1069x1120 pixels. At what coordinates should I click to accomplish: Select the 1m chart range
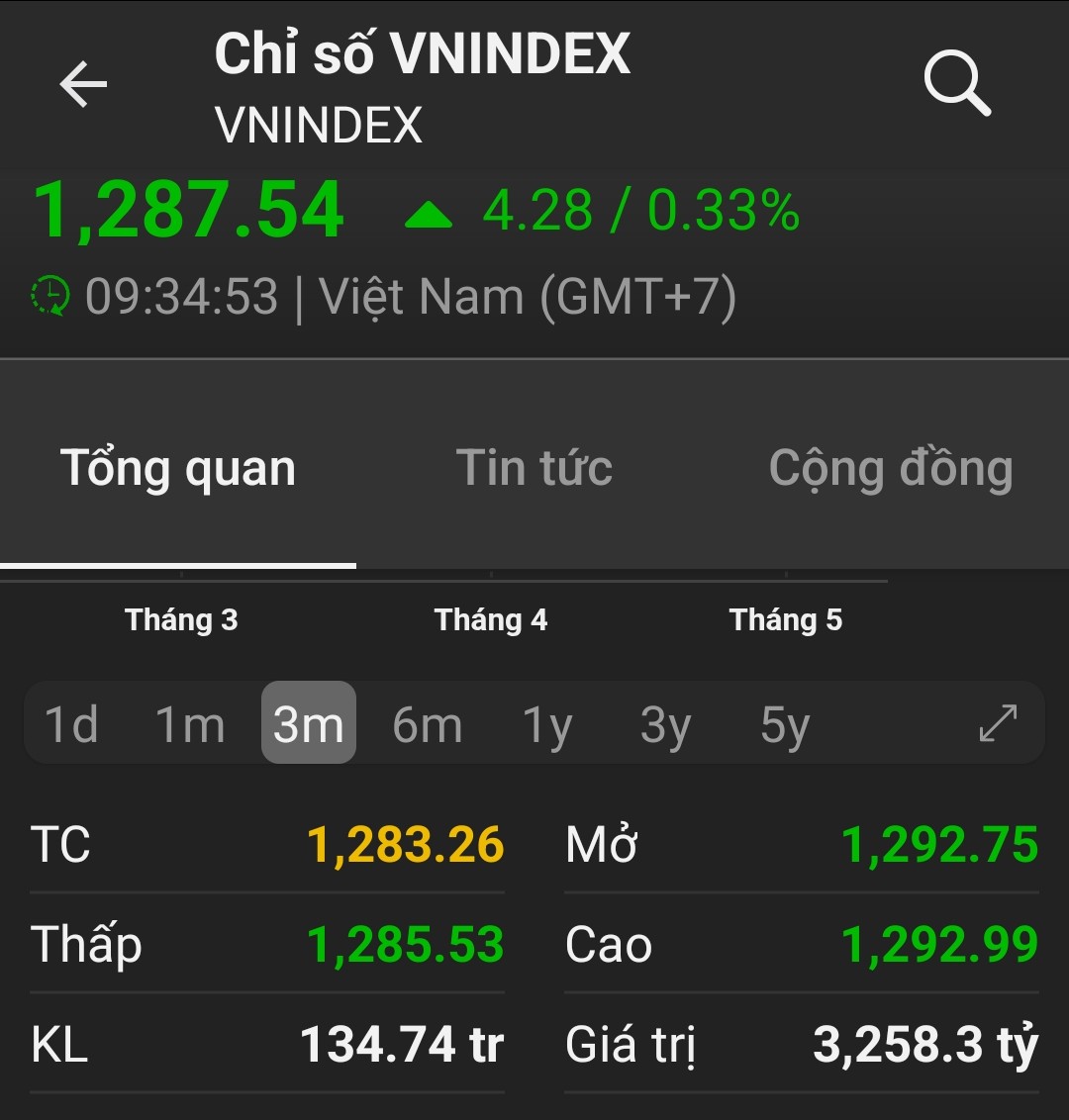[x=190, y=724]
